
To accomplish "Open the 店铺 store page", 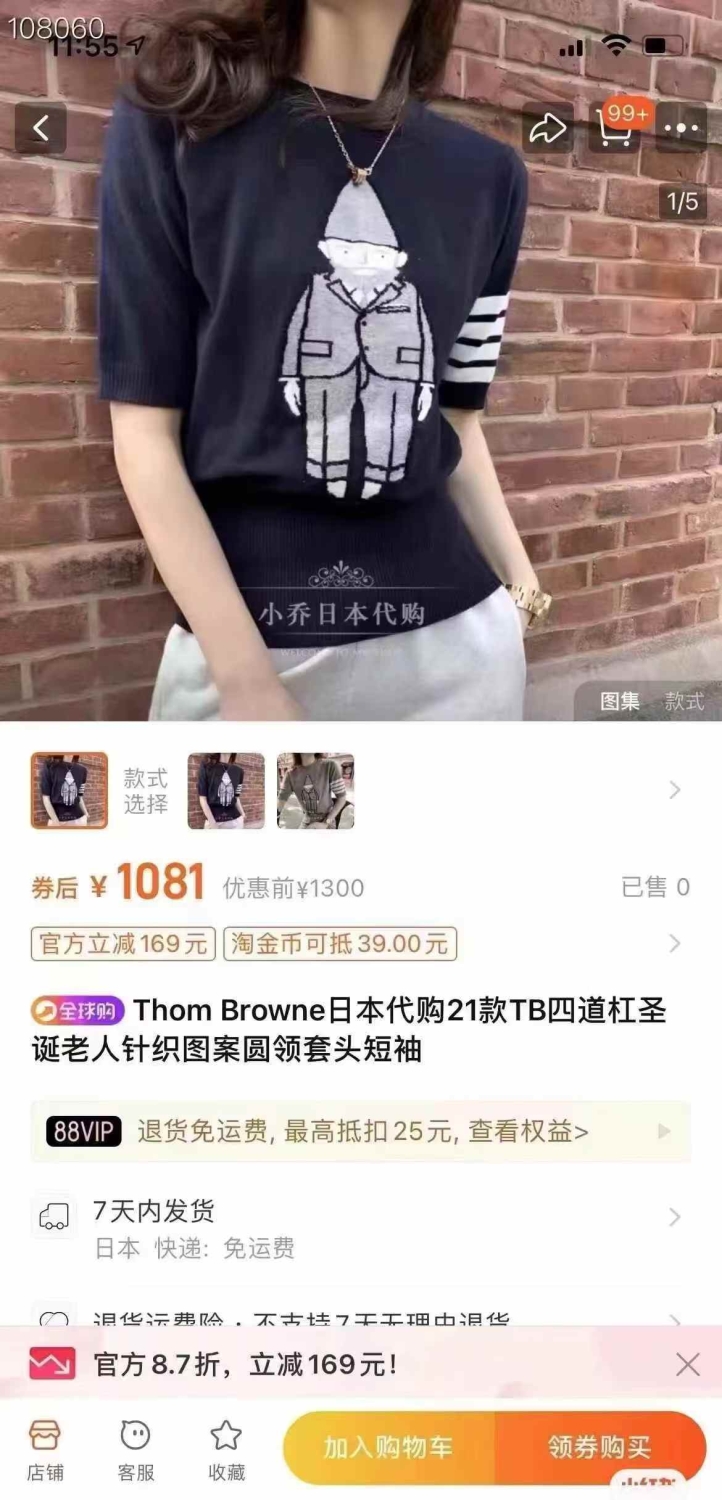I will [x=44, y=1449].
